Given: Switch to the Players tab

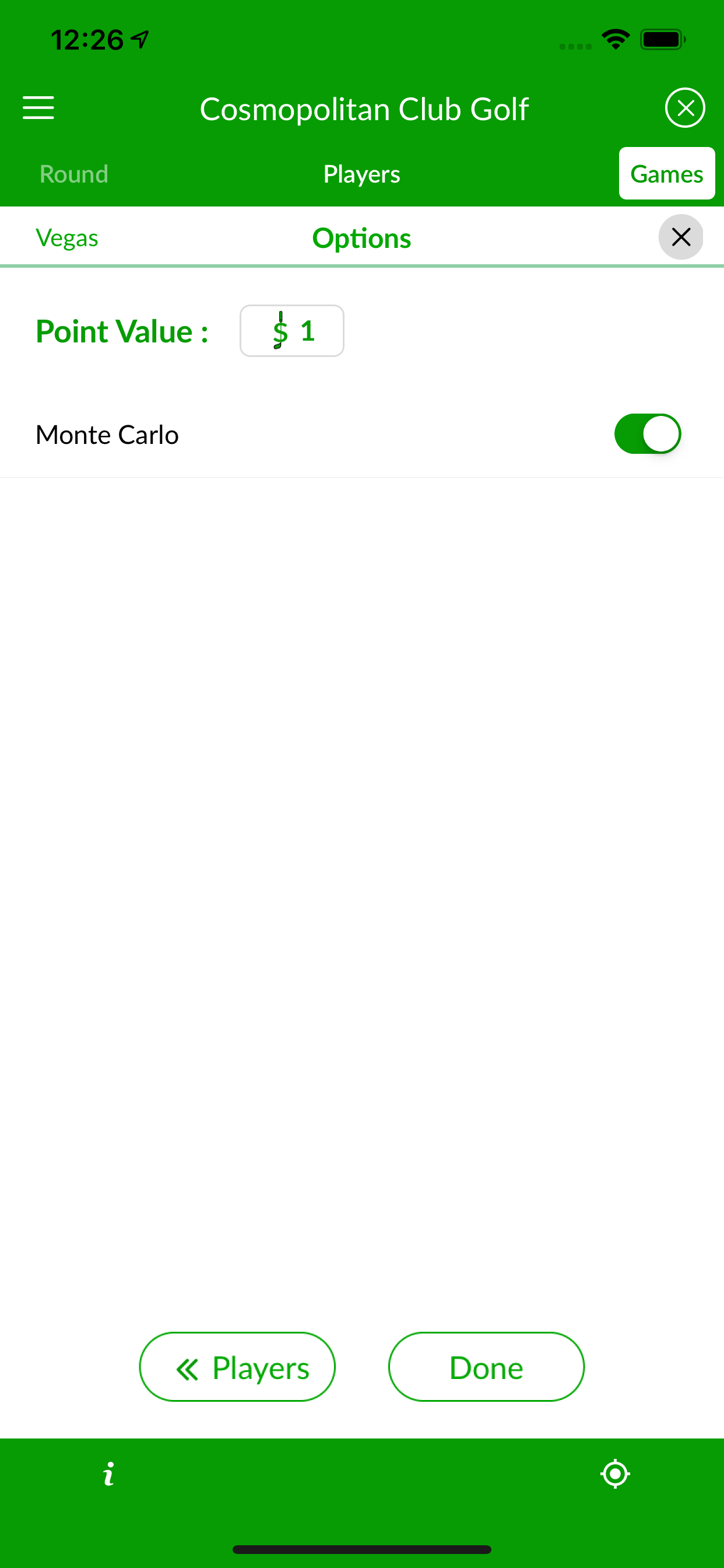Looking at the screenshot, I should click(x=361, y=174).
